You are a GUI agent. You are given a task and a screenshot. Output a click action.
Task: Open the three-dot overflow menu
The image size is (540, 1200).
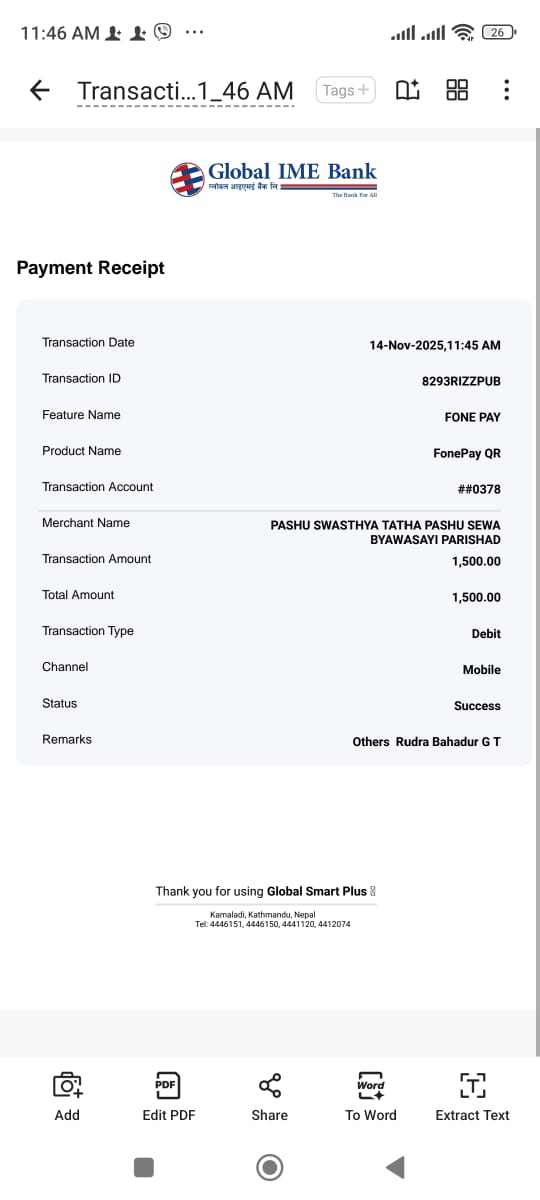(506, 91)
